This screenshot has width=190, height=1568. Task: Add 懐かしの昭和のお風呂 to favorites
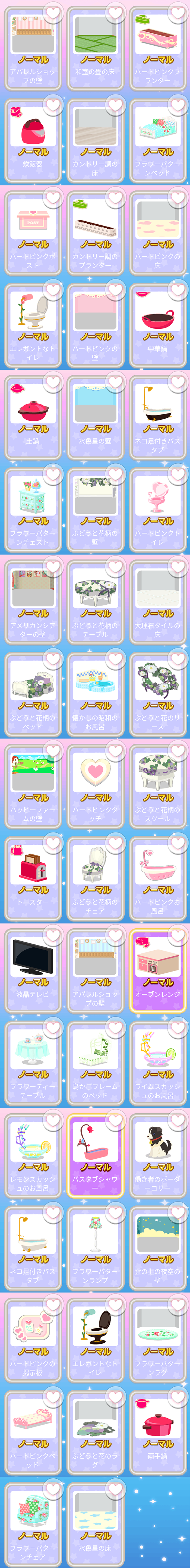click(x=116, y=659)
